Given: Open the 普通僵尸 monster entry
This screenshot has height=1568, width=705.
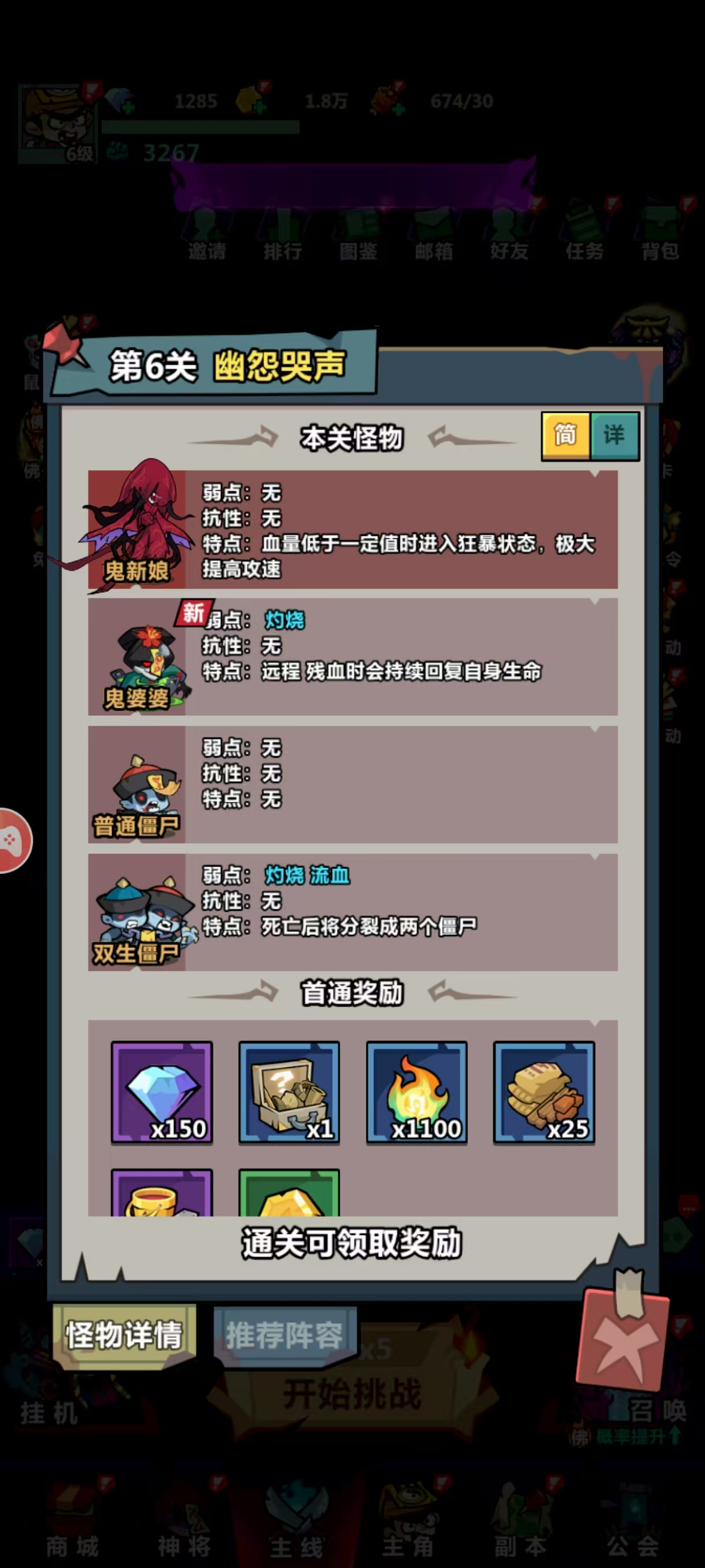Looking at the screenshot, I should [353, 785].
